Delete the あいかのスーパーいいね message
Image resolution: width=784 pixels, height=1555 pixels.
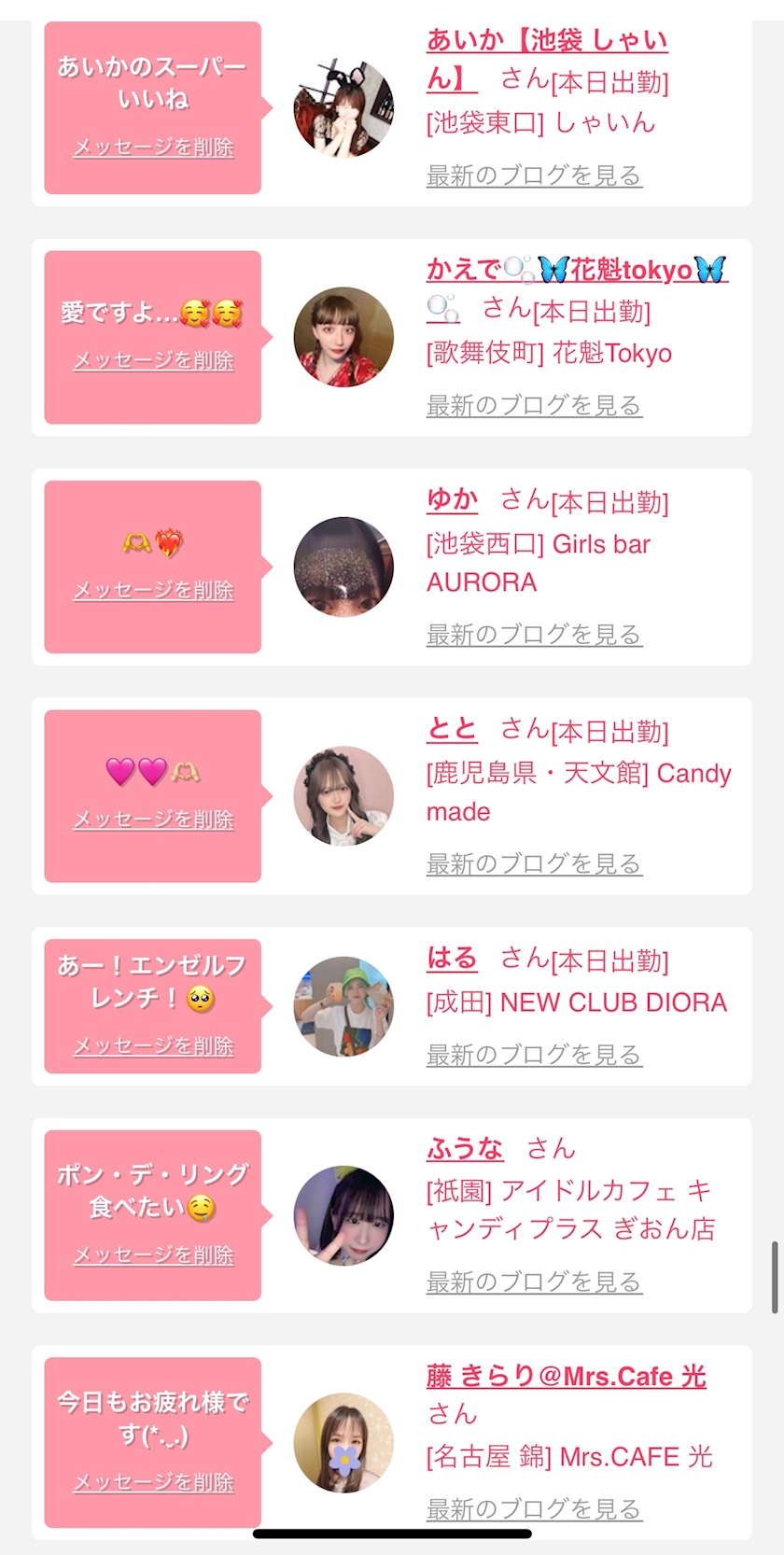click(153, 147)
